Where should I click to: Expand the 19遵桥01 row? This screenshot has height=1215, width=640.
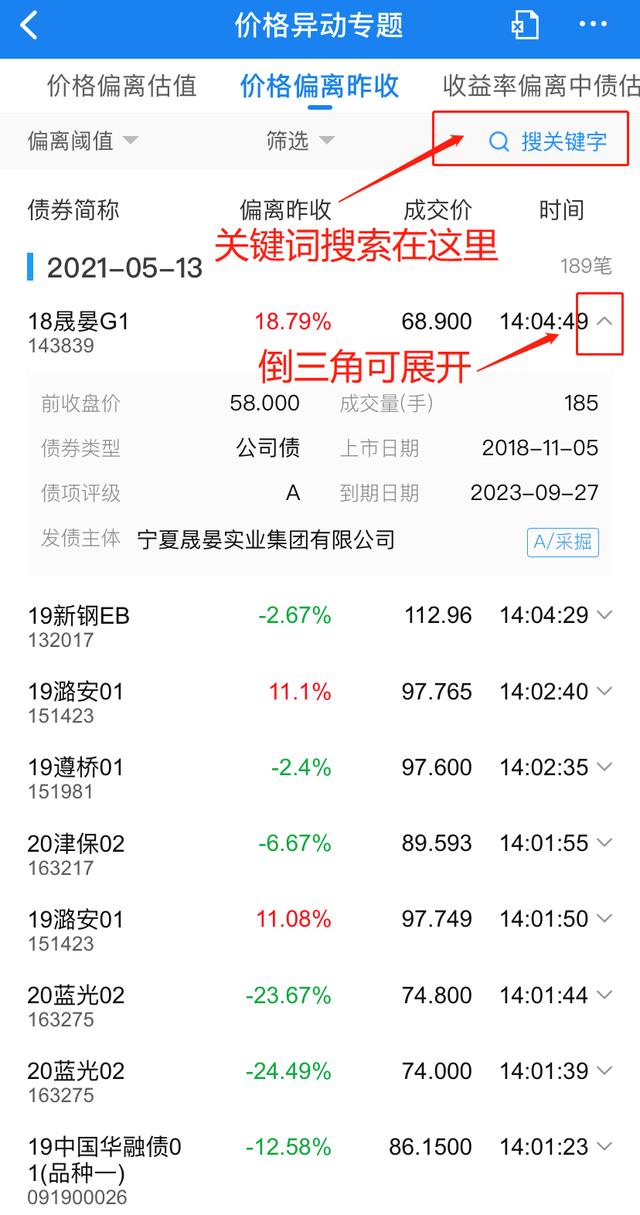click(604, 767)
